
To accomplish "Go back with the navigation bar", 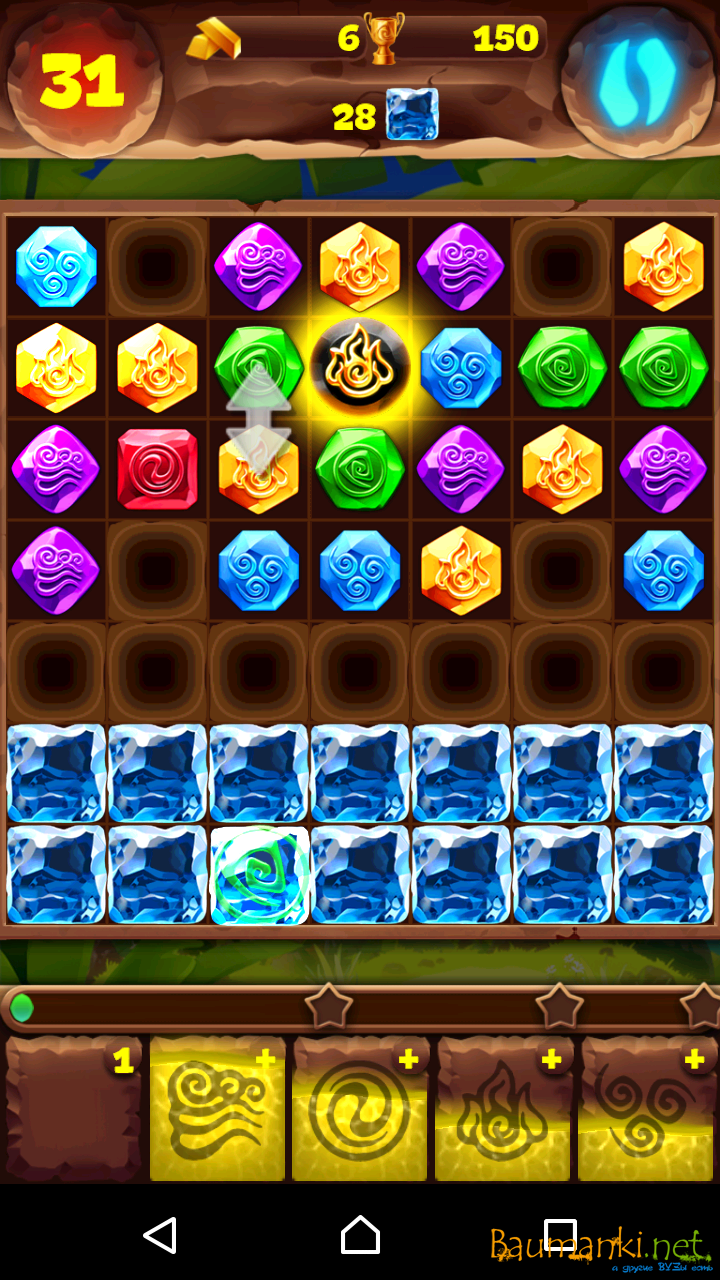I will click(160, 1236).
